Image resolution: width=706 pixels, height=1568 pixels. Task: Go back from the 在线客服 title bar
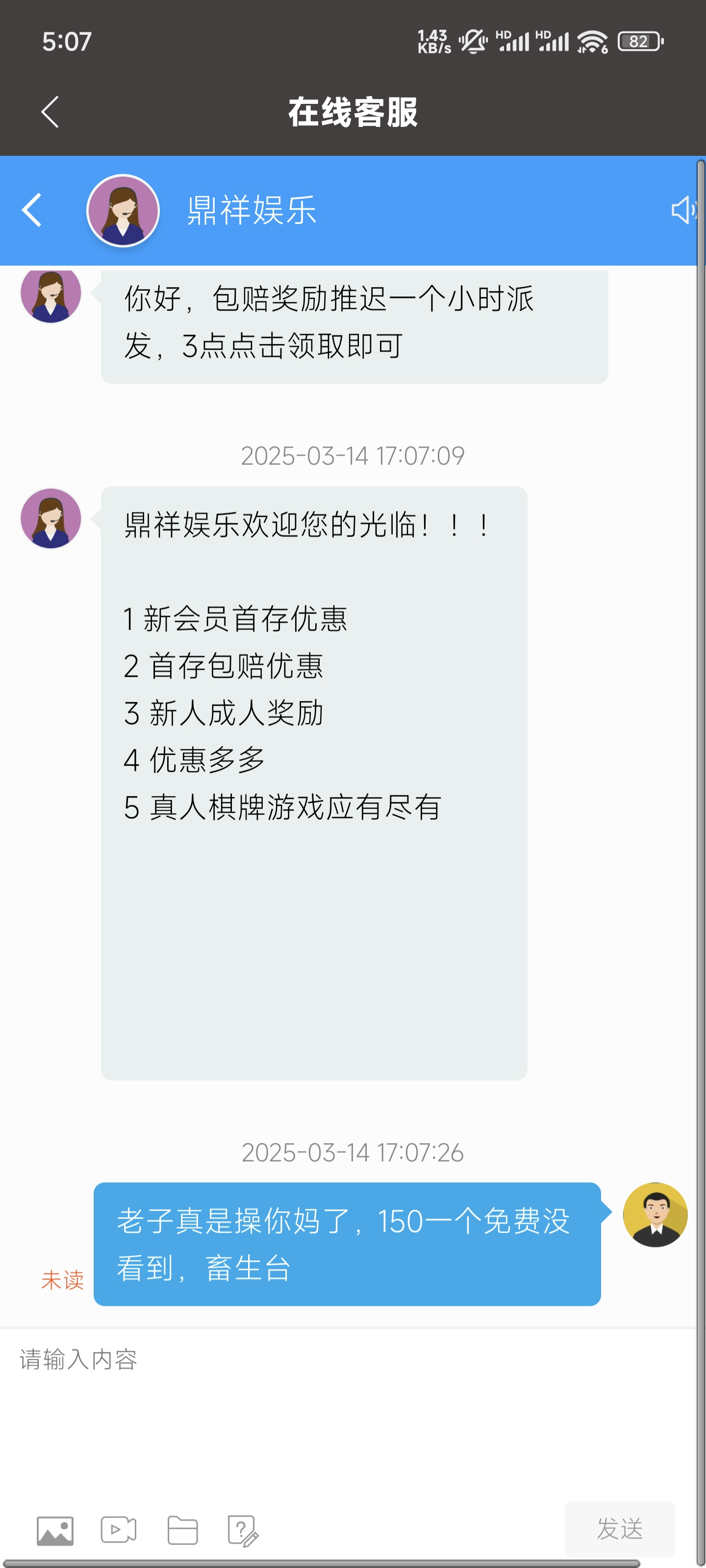(x=50, y=112)
